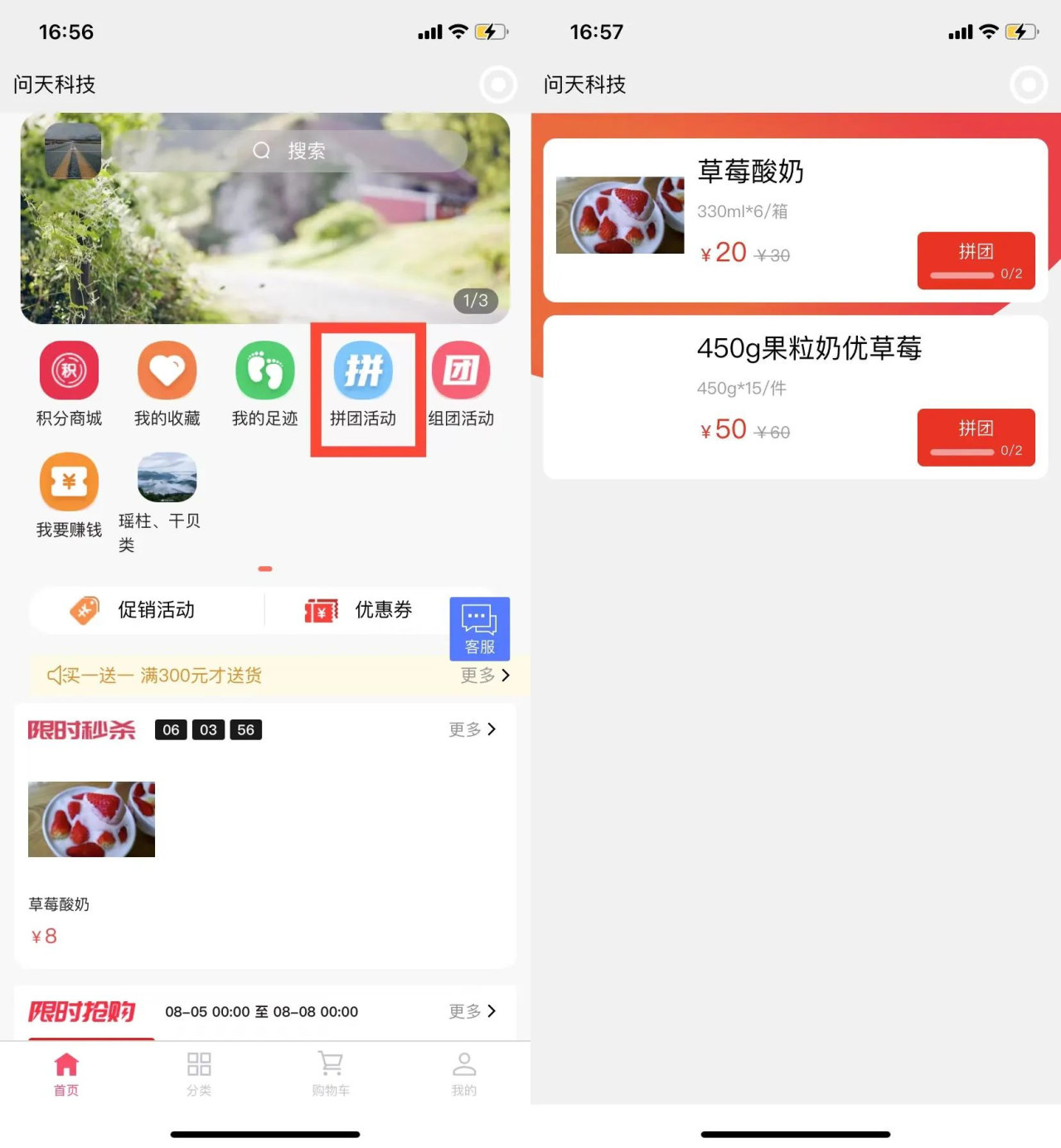This screenshot has width=1061, height=1148.
Task: See 更多 in 限时秒杀 section
Action: (x=472, y=729)
